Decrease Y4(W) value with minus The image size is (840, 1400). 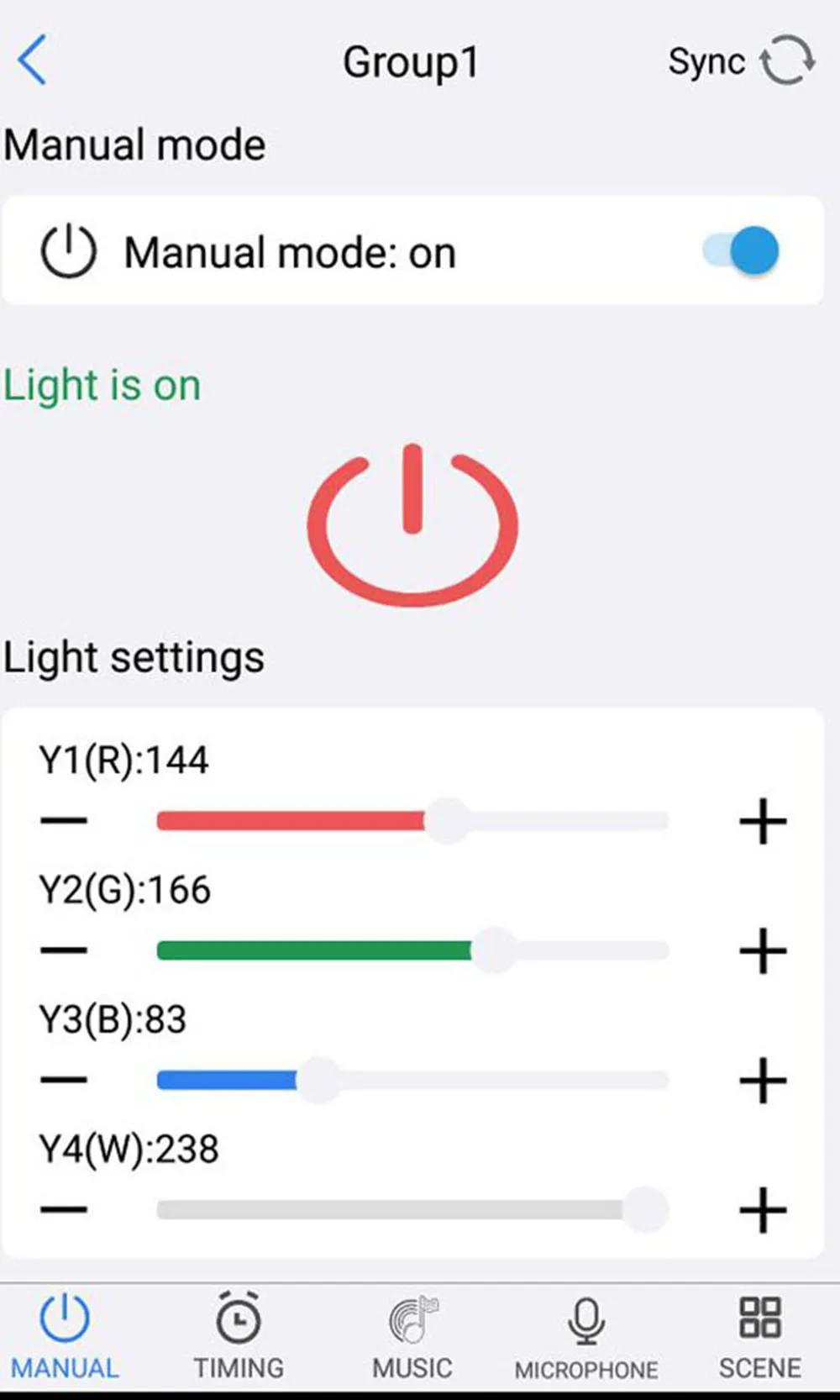pos(64,1210)
